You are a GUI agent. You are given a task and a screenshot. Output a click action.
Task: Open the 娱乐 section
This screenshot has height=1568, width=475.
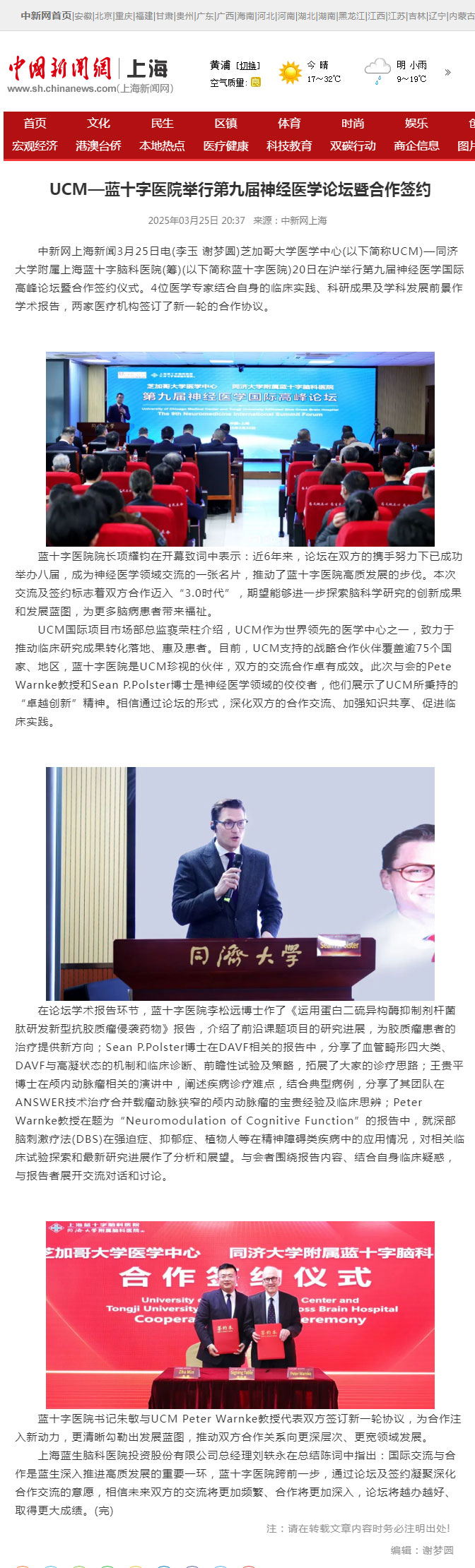[416, 123]
